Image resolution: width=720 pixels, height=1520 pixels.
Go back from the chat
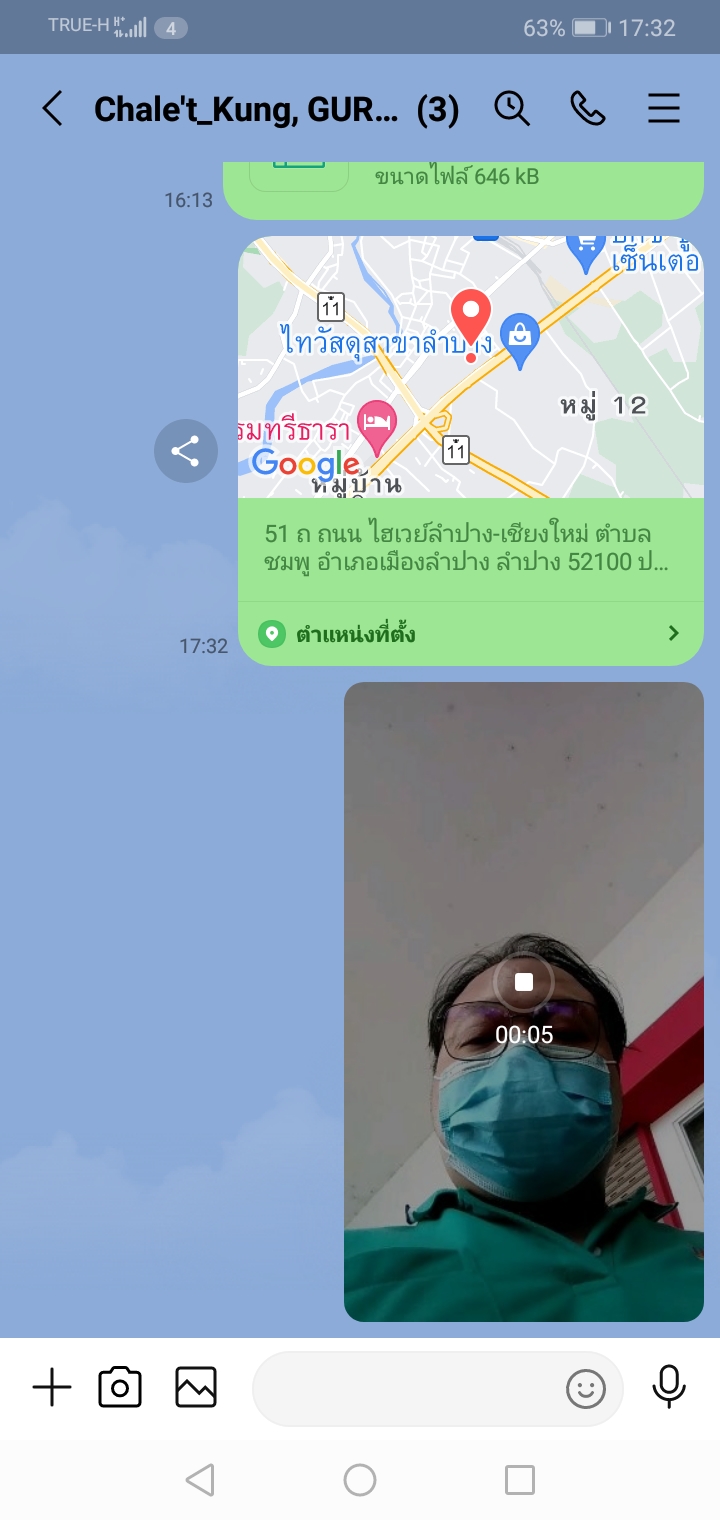coord(52,108)
